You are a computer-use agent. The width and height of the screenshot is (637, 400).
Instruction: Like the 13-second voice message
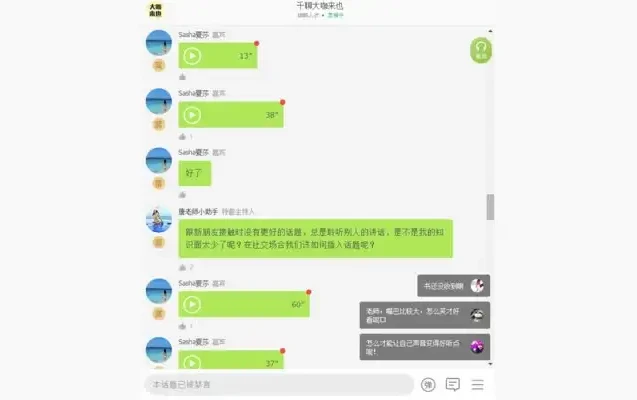pyautogui.click(x=183, y=77)
